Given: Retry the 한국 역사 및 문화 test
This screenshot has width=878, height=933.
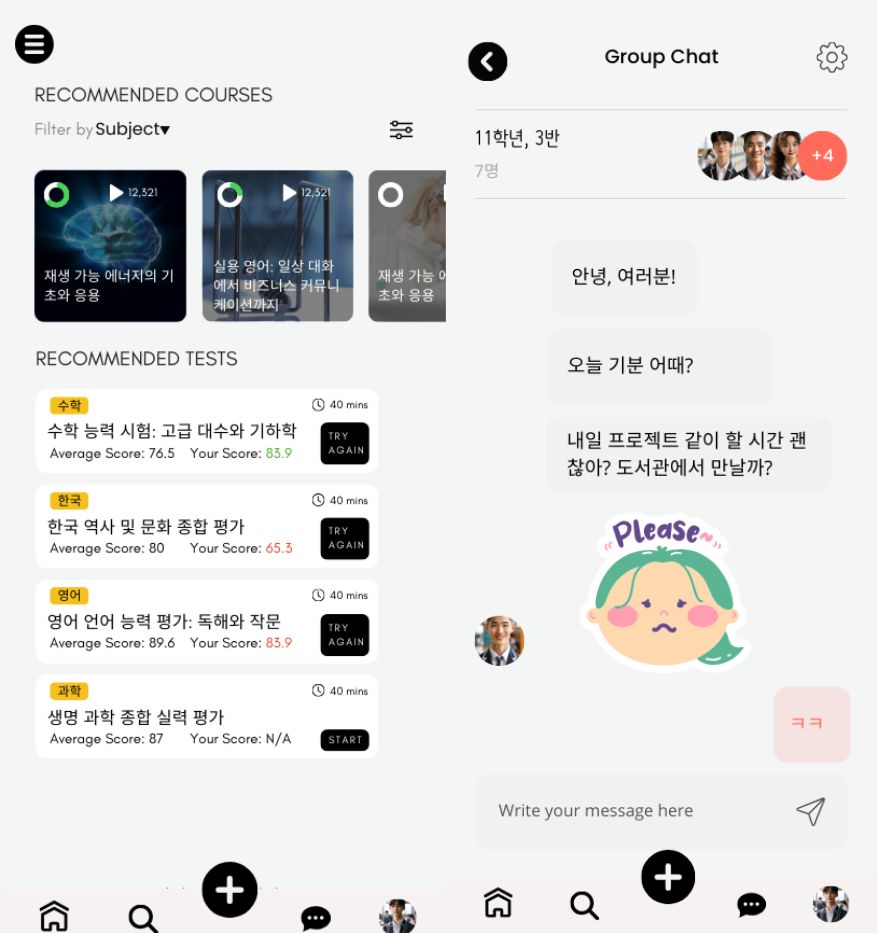Looking at the screenshot, I should (344, 538).
